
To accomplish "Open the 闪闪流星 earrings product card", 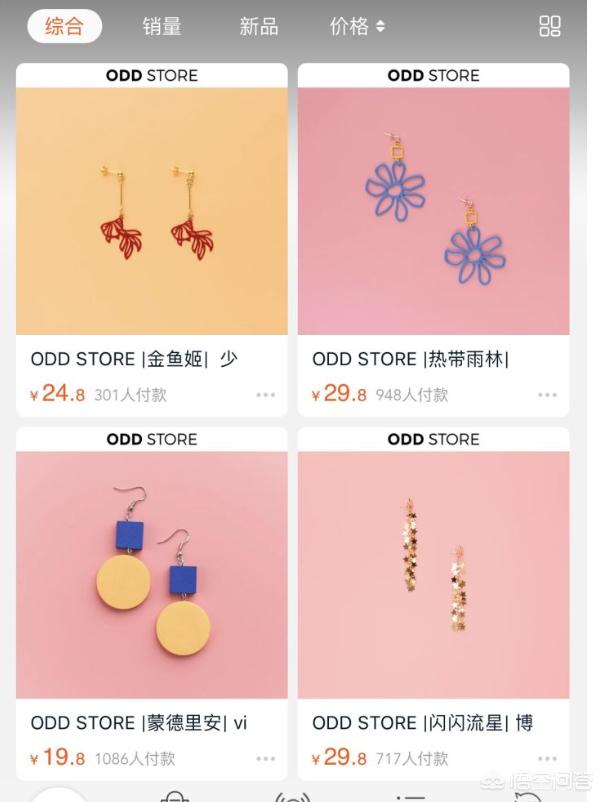I will [433, 575].
